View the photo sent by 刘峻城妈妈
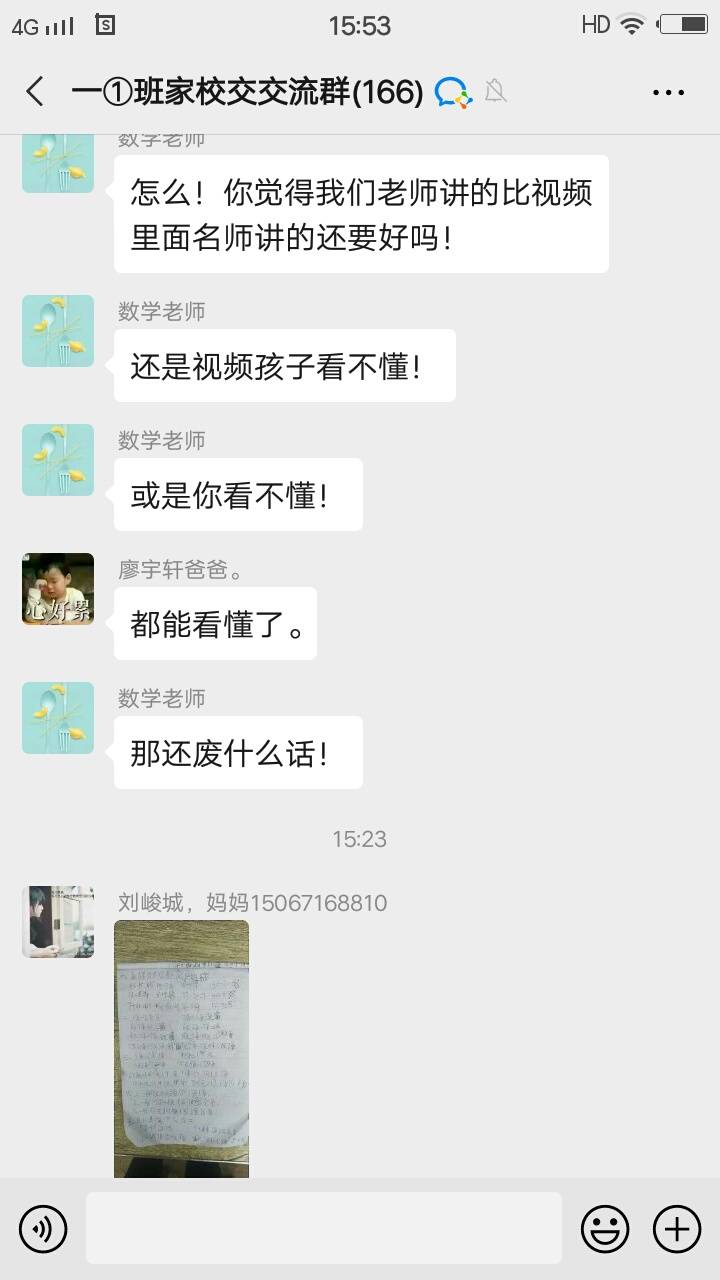Viewport: 720px width, 1280px height. (181, 1048)
